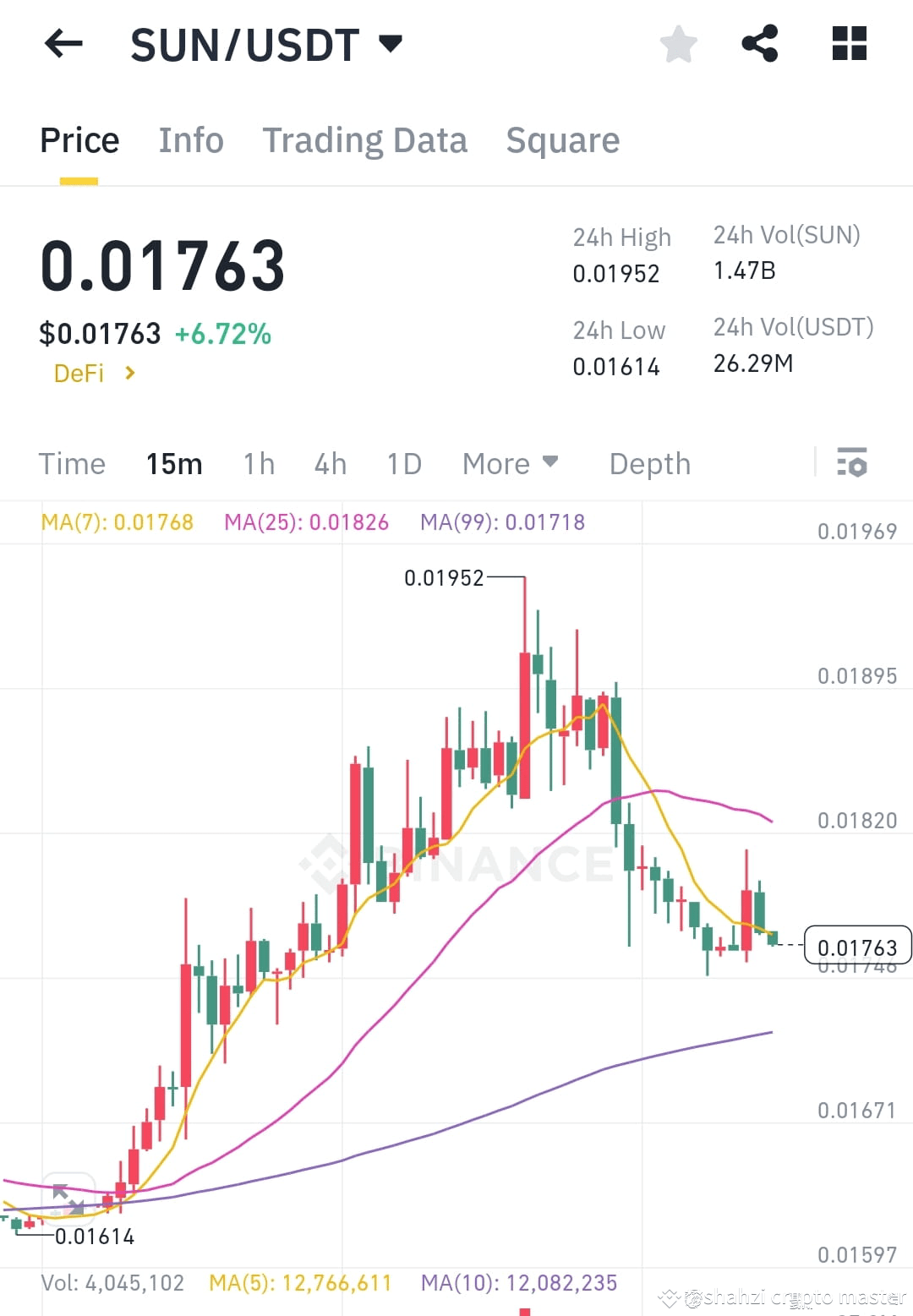Enable the 1D candle view

tap(403, 463)
